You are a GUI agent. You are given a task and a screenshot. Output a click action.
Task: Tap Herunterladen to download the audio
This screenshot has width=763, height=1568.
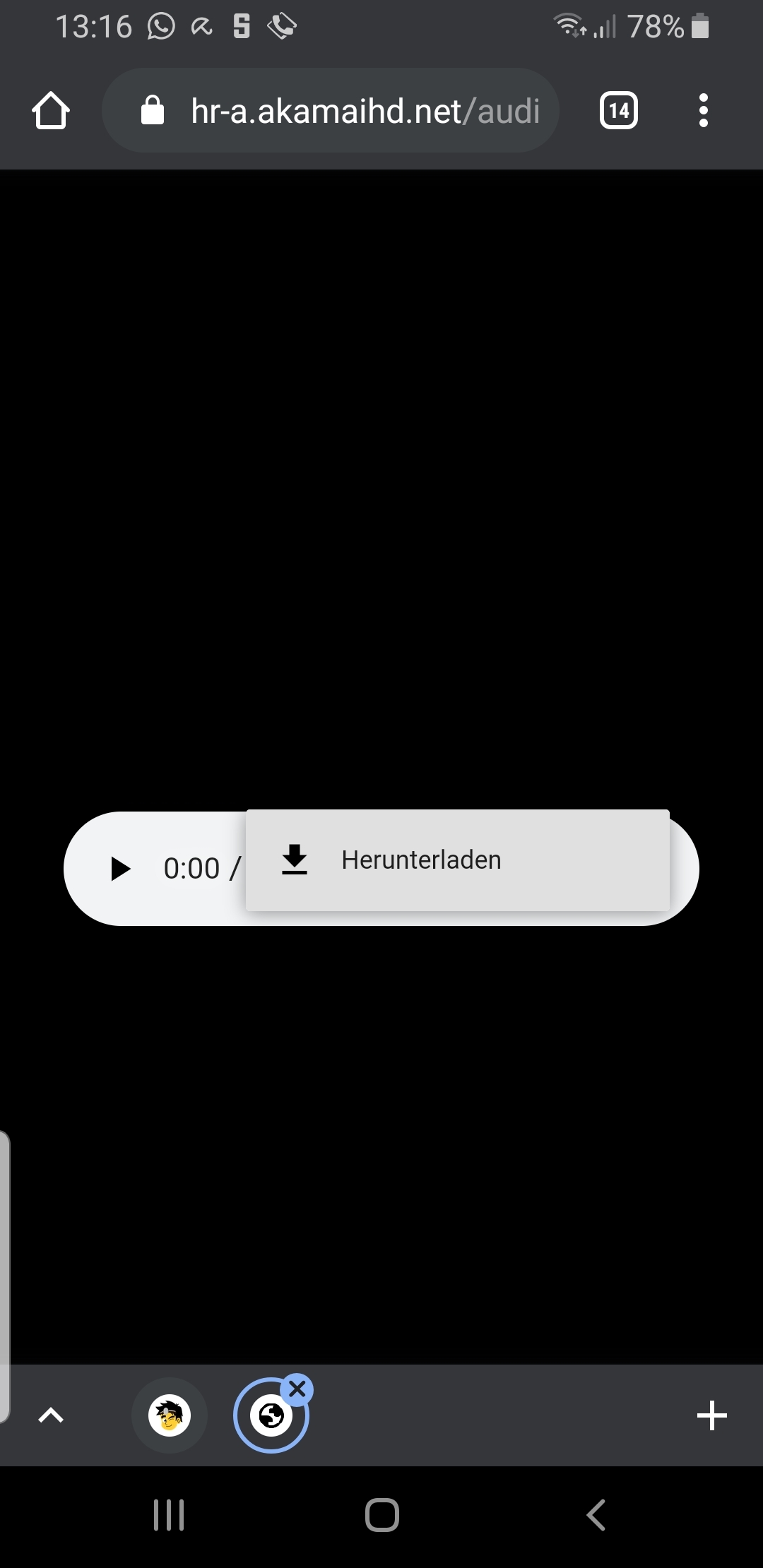pyautogui.click(x=457, y=860)
